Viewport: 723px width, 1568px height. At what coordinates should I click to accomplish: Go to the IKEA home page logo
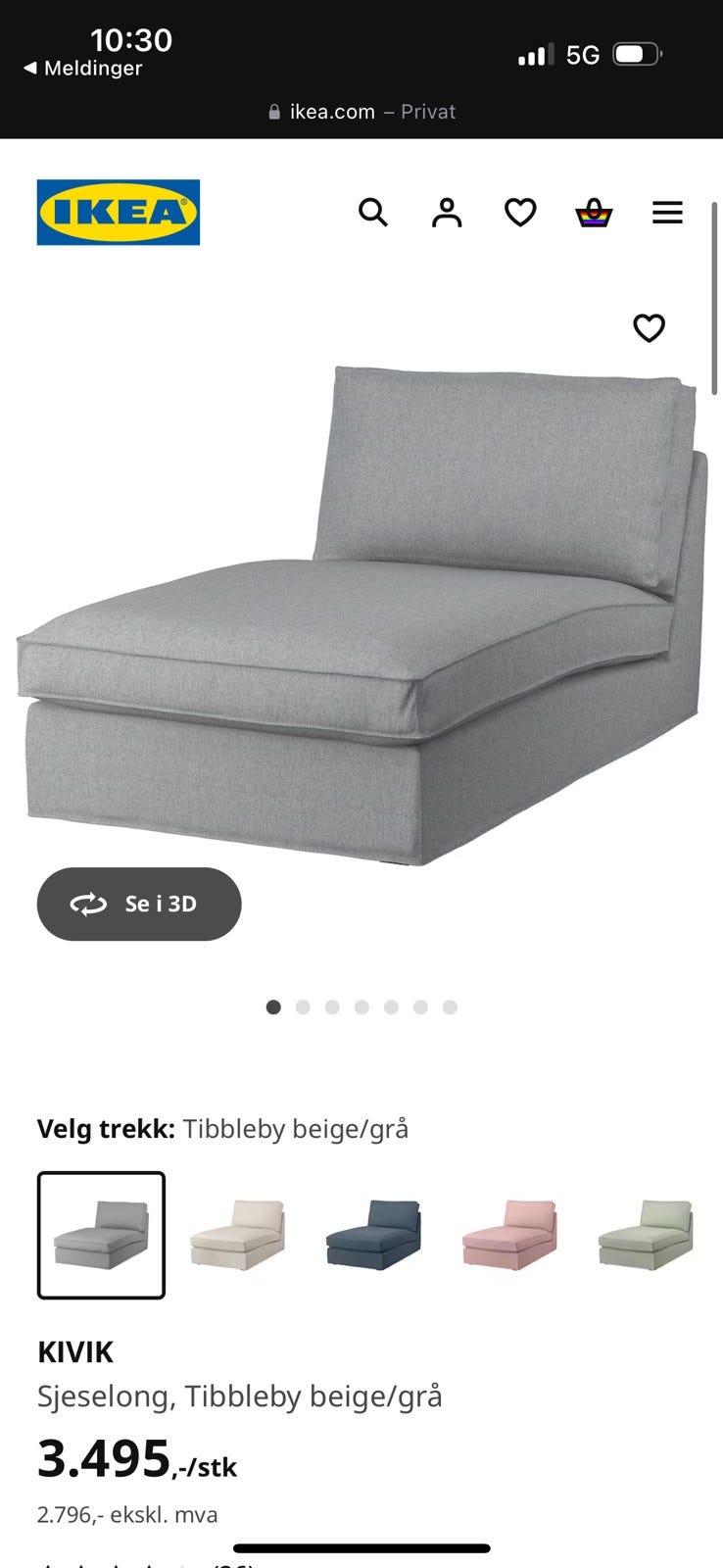point(119,212)
